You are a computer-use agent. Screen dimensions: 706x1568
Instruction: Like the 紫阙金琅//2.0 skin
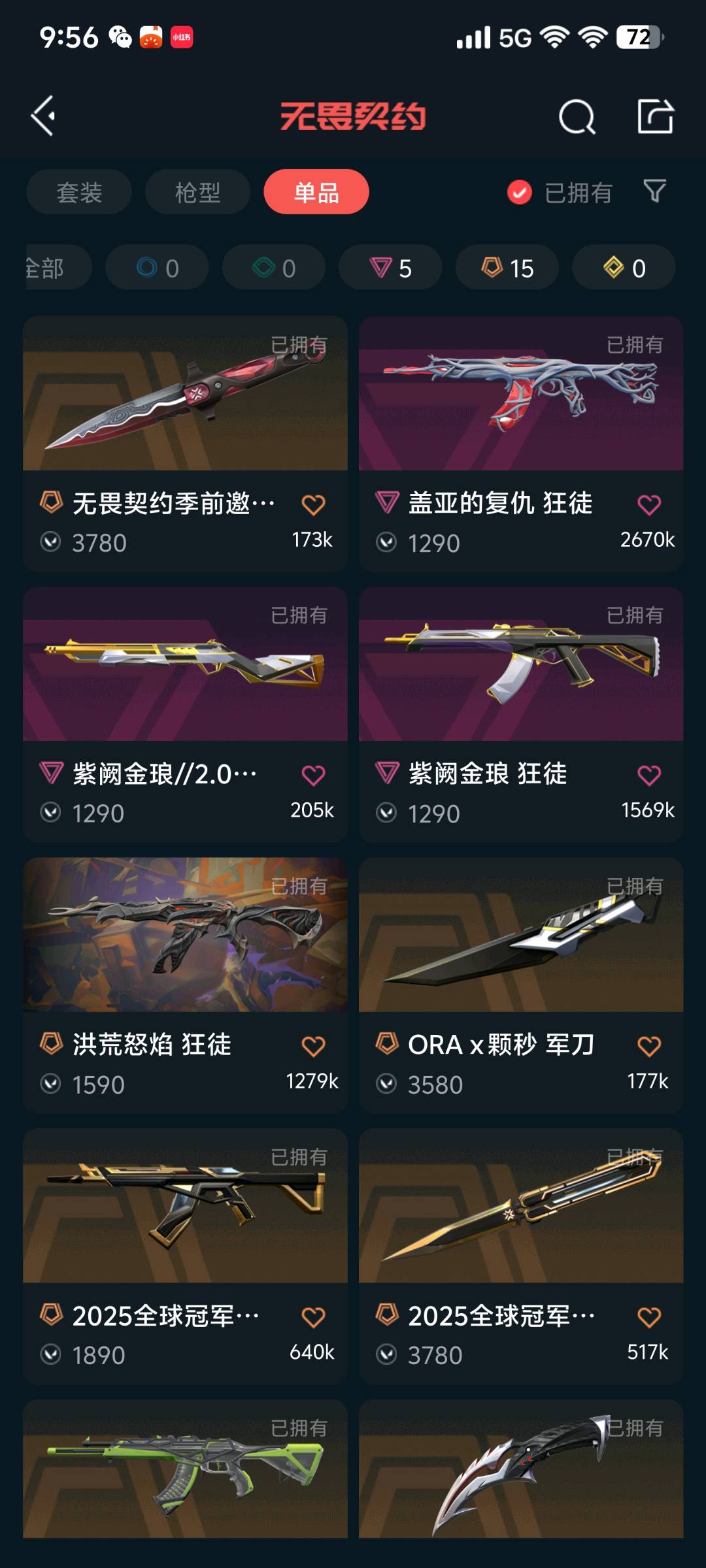click(x=313, y=775)
